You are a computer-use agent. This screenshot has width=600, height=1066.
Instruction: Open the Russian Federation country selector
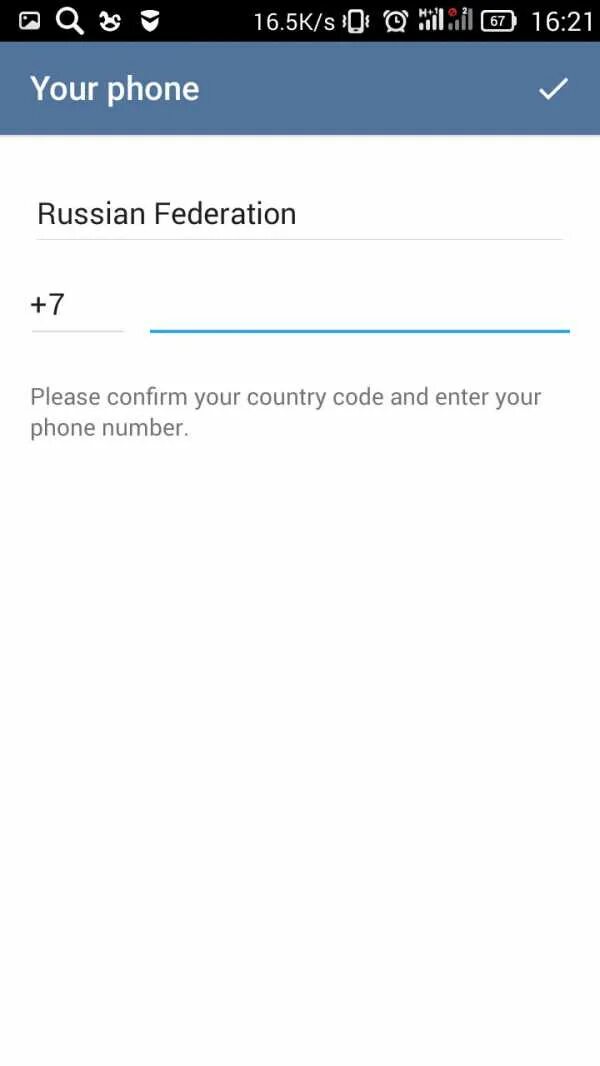point(298,214)
